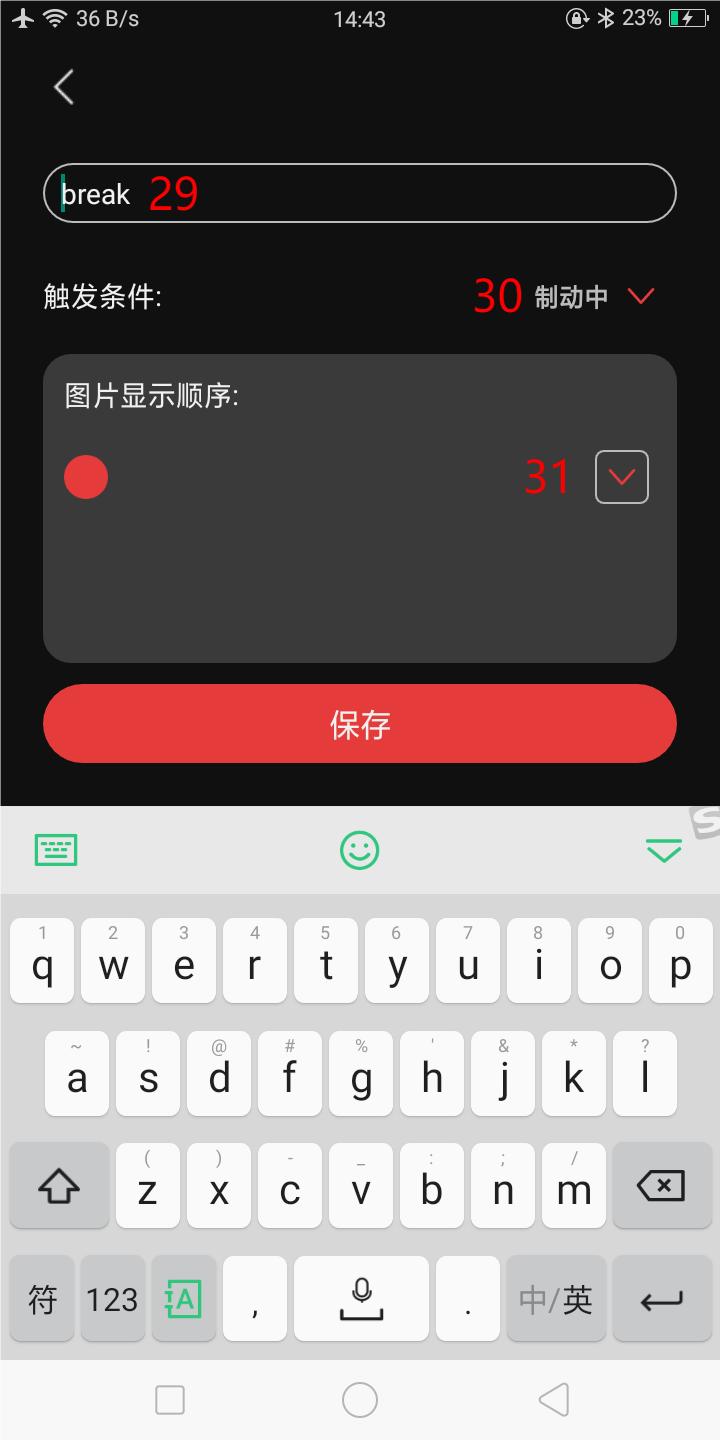
Task: Hit the return key on the keyboard
Action: 661,1299
